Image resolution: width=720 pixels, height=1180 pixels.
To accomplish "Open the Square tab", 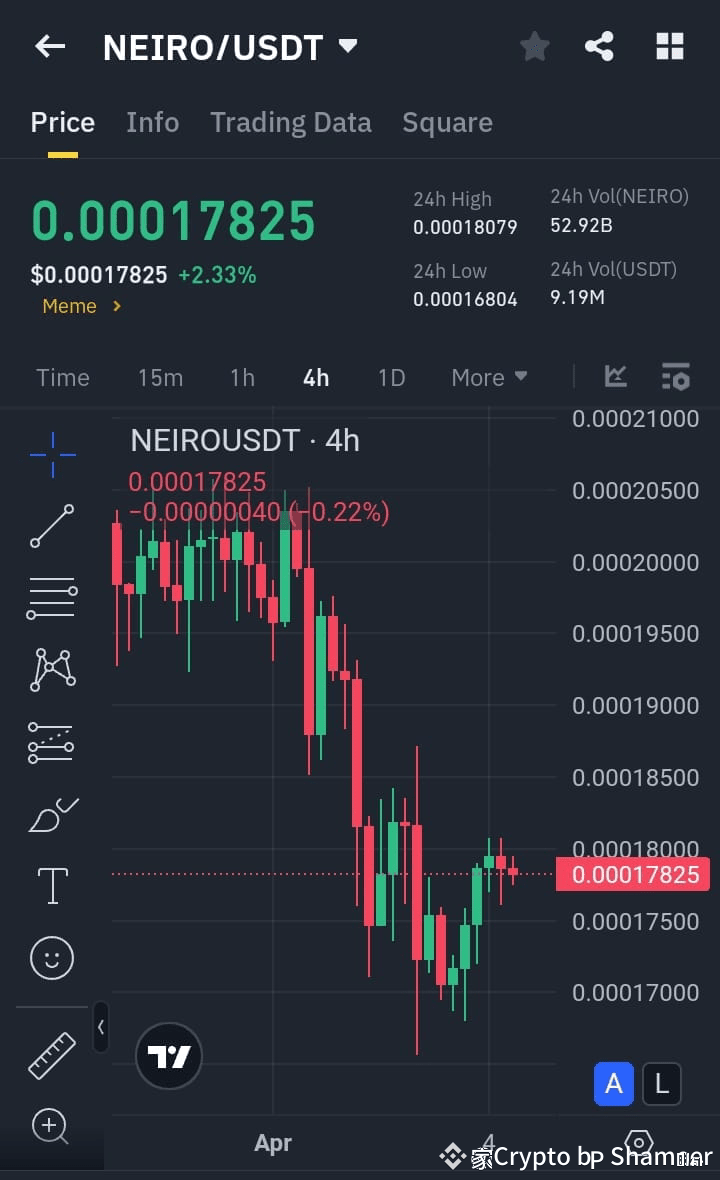I will point(447,122).
